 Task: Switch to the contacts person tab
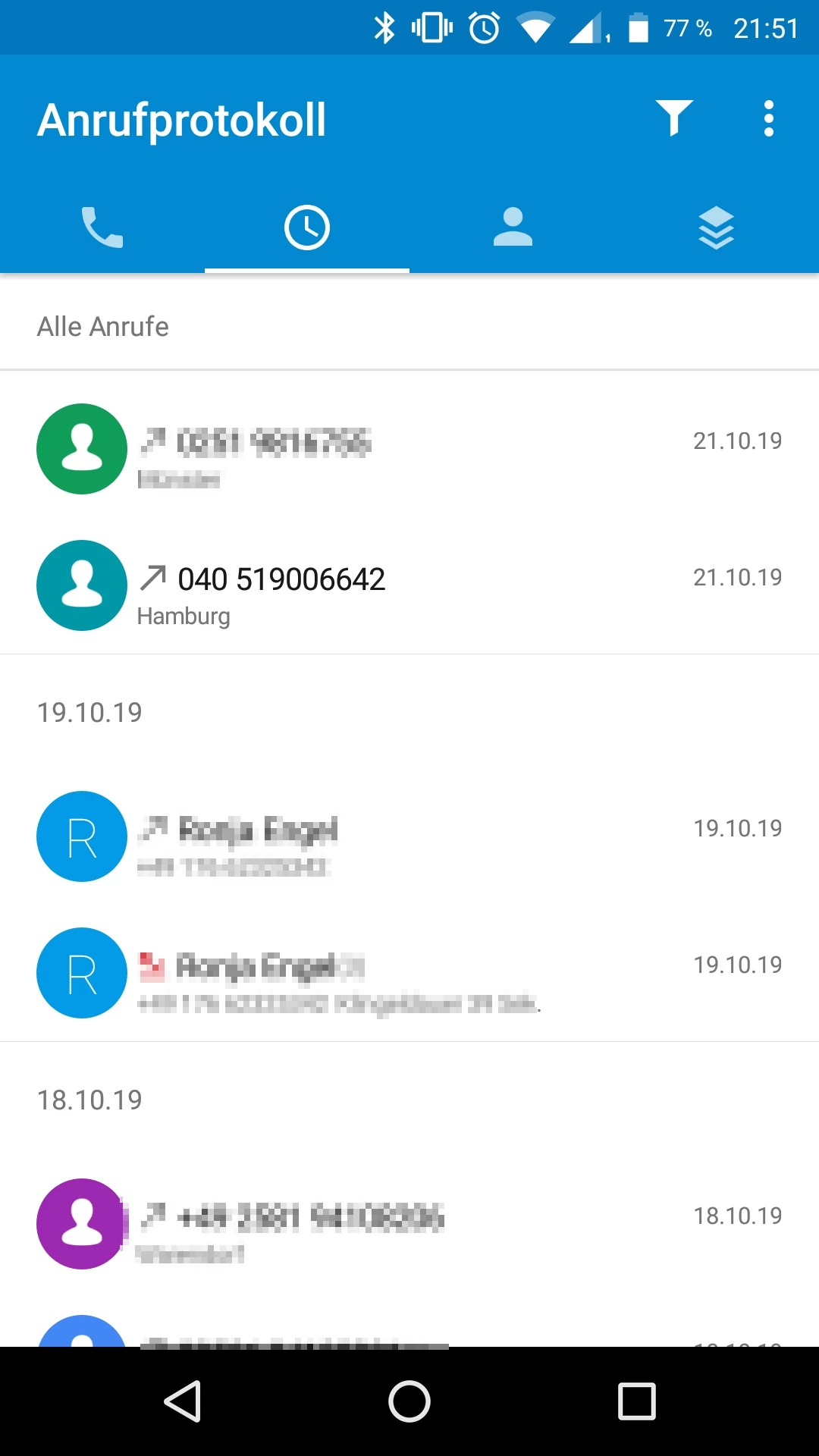pyautogui.click(x=513, y=227)
